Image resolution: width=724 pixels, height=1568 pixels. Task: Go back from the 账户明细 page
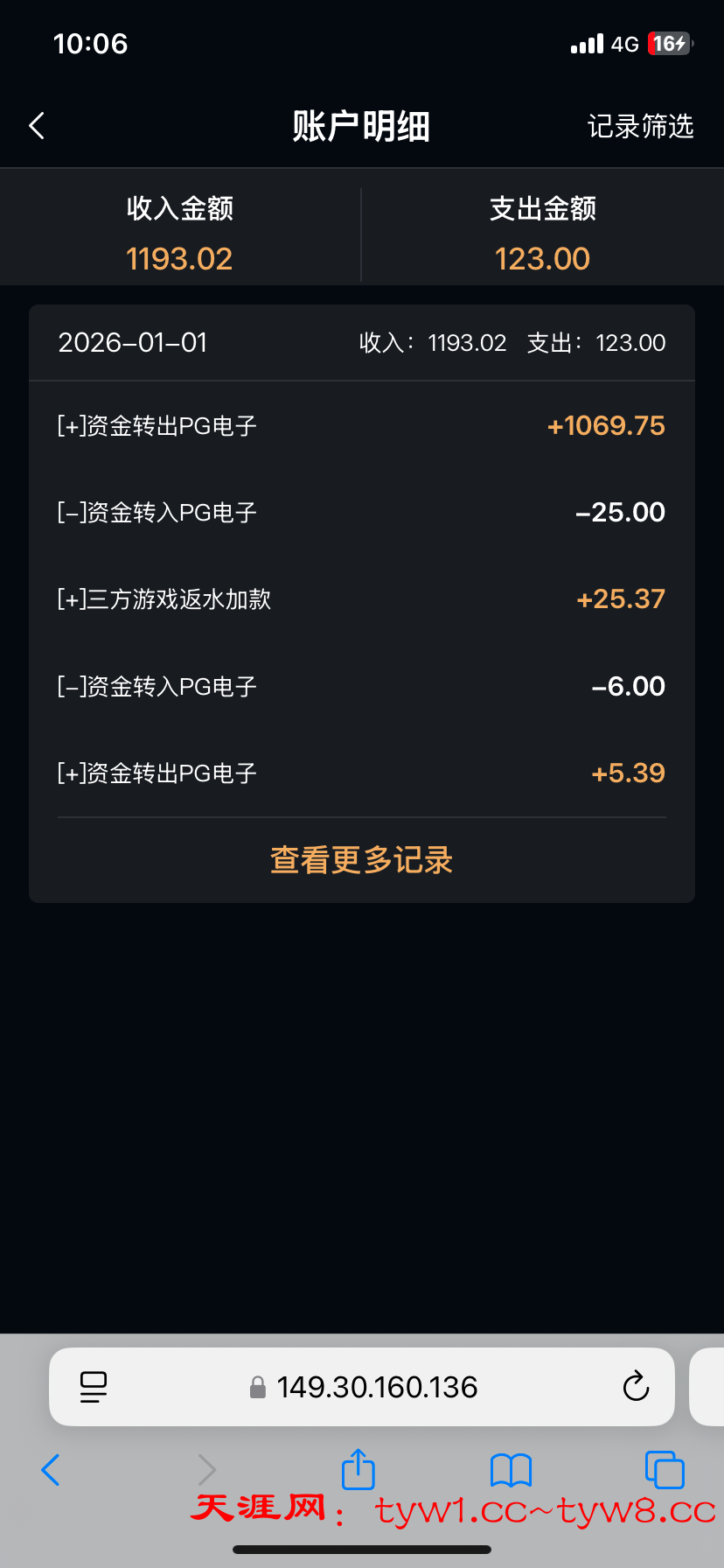37,126
